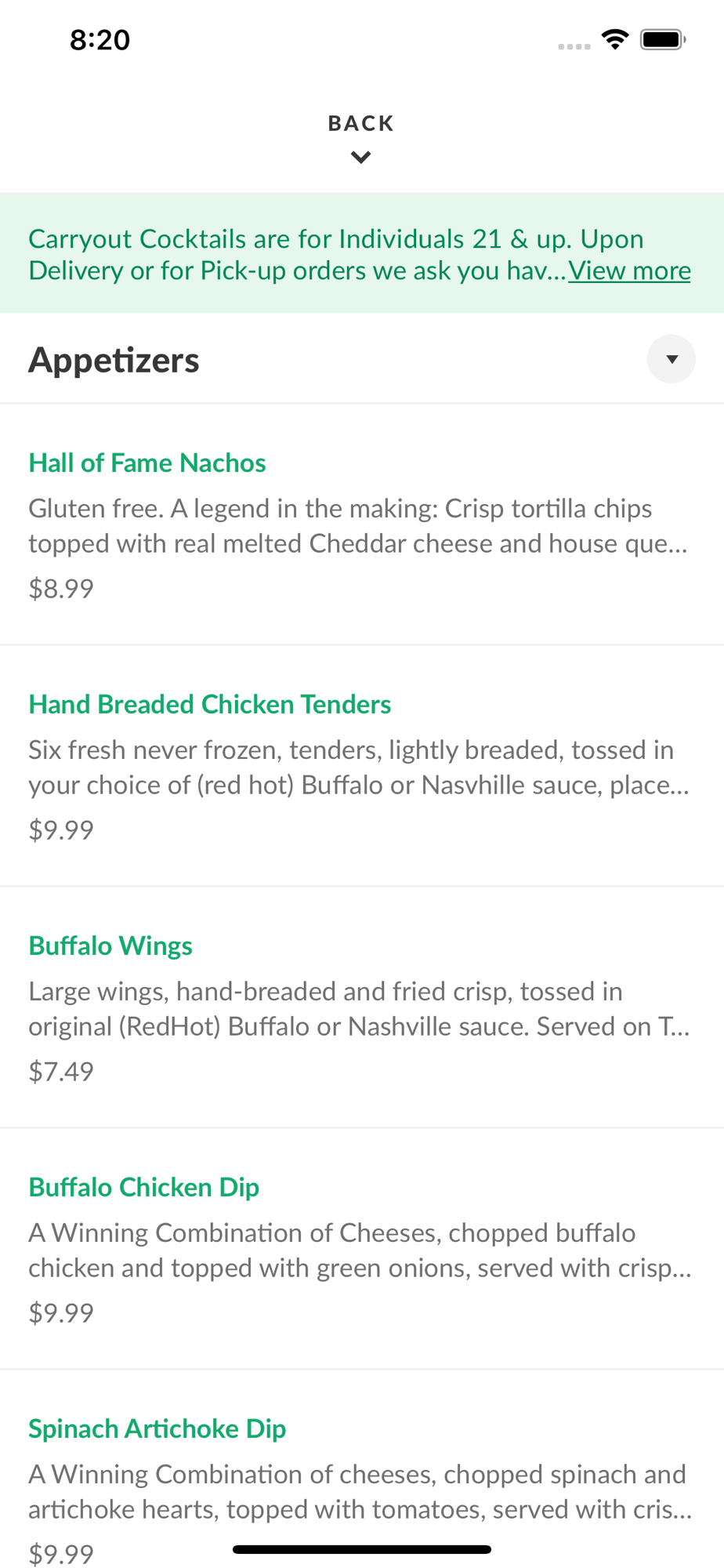Expand the Appetizers category dropdown
724x1568 pixels.
pos(671,359)
